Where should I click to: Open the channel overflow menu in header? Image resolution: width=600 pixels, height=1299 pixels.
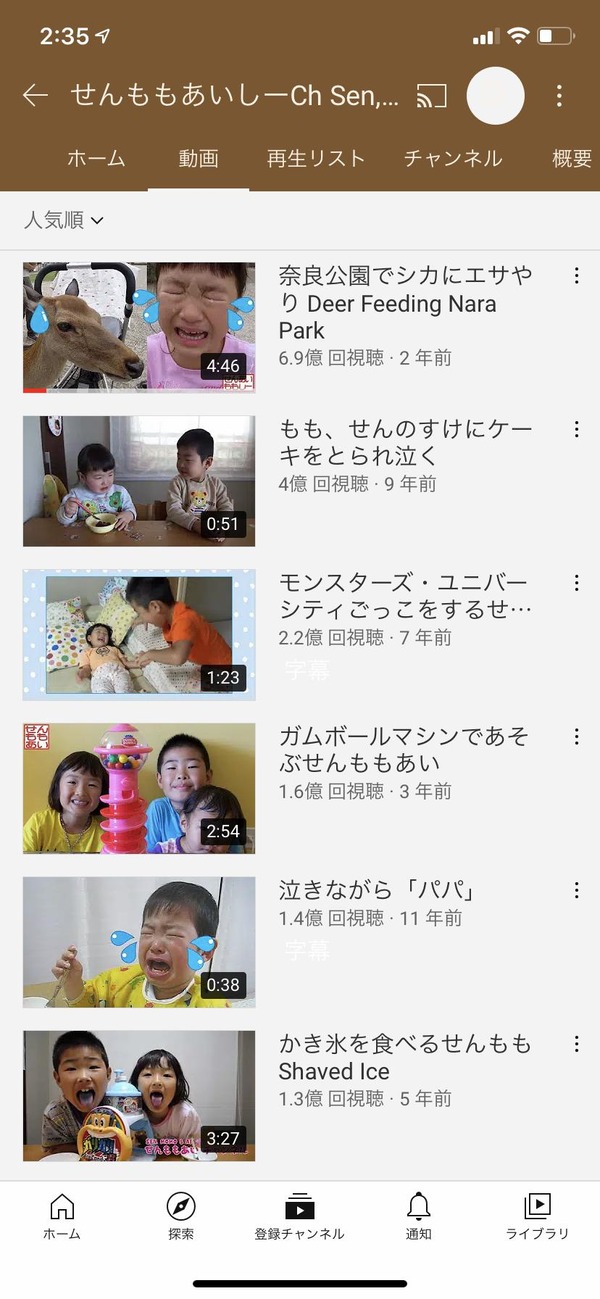point(559,96)
